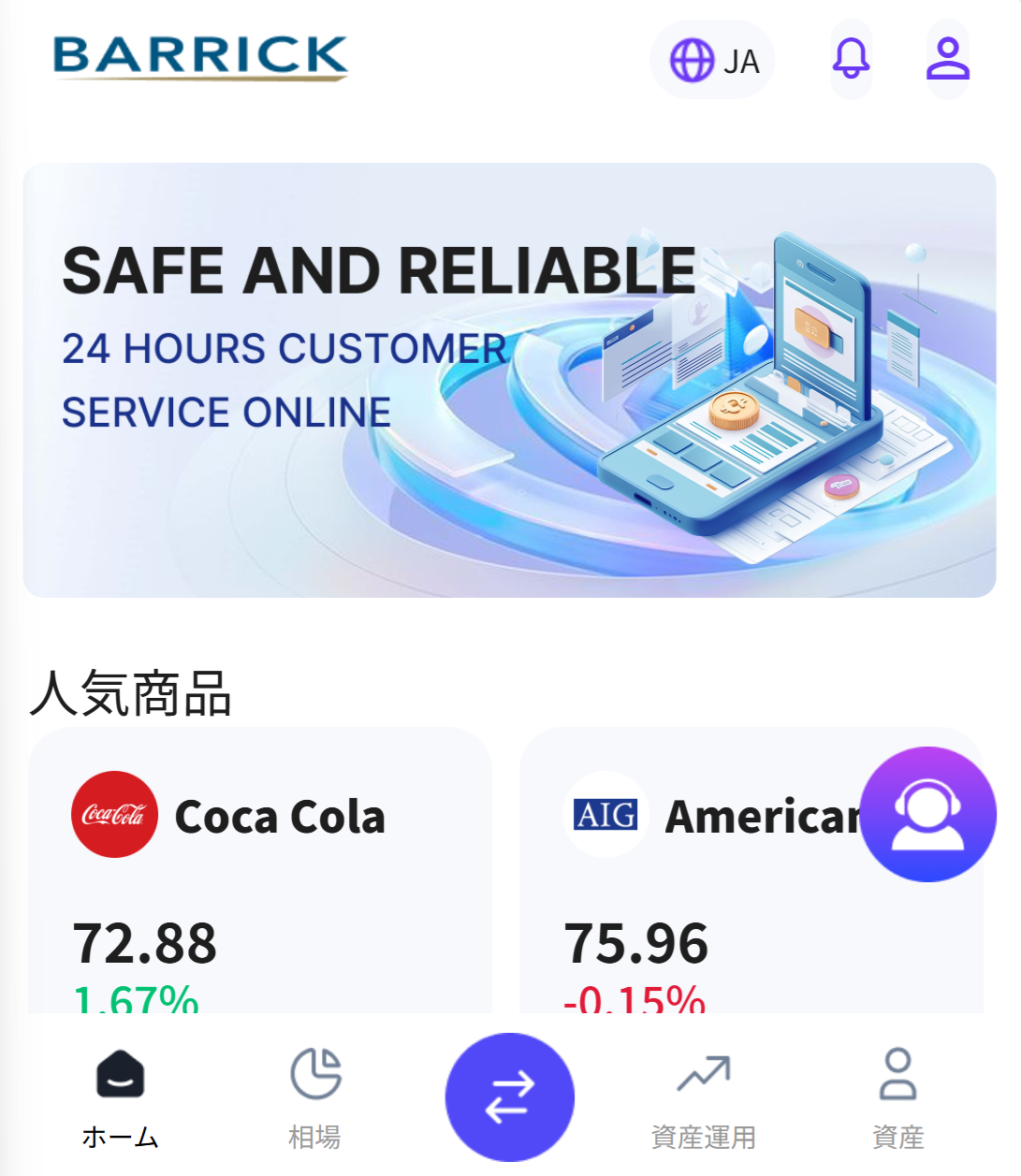Open the Safe and Reliable banner
The image size is (1021, 1176).
509,380
